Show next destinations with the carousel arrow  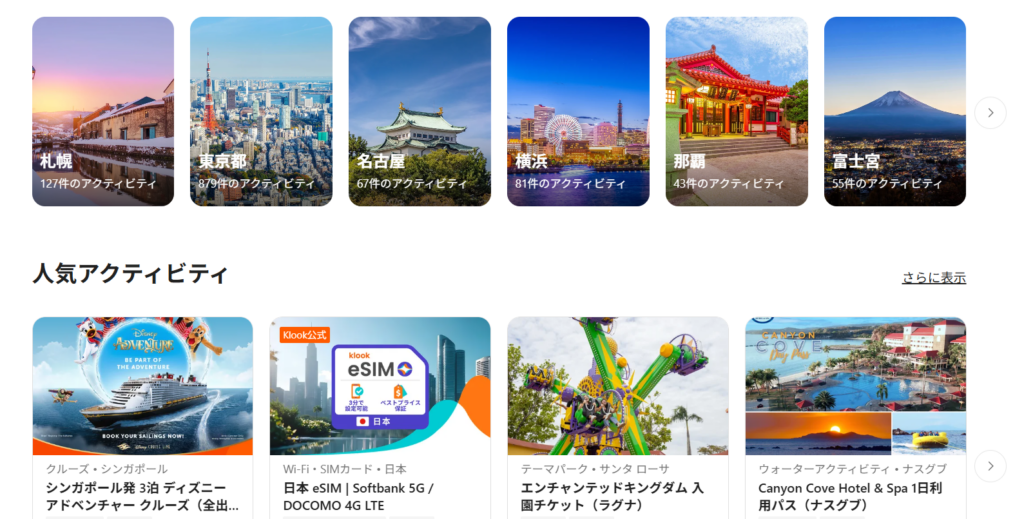990,112
